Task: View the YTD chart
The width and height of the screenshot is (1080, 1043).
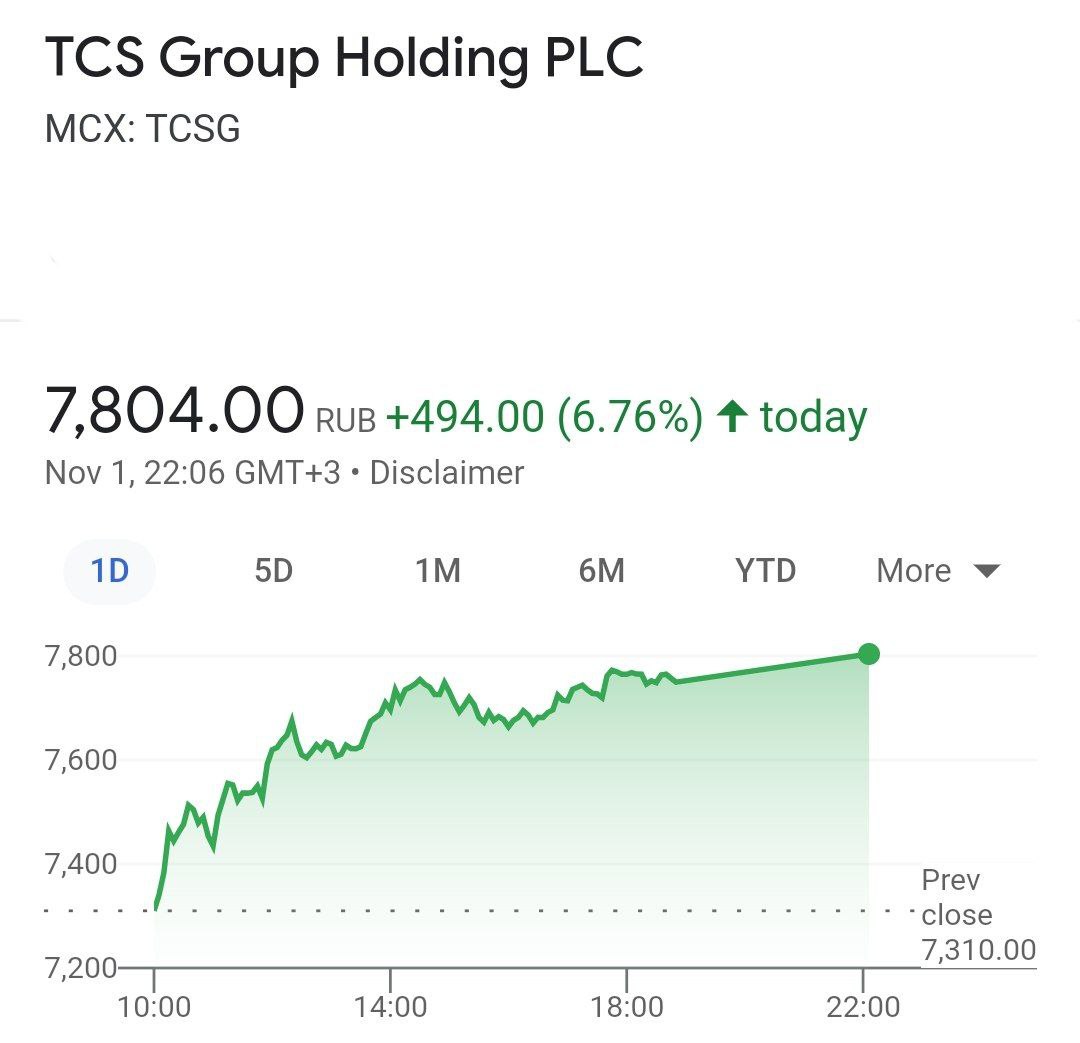Action: tap(765, 572)
